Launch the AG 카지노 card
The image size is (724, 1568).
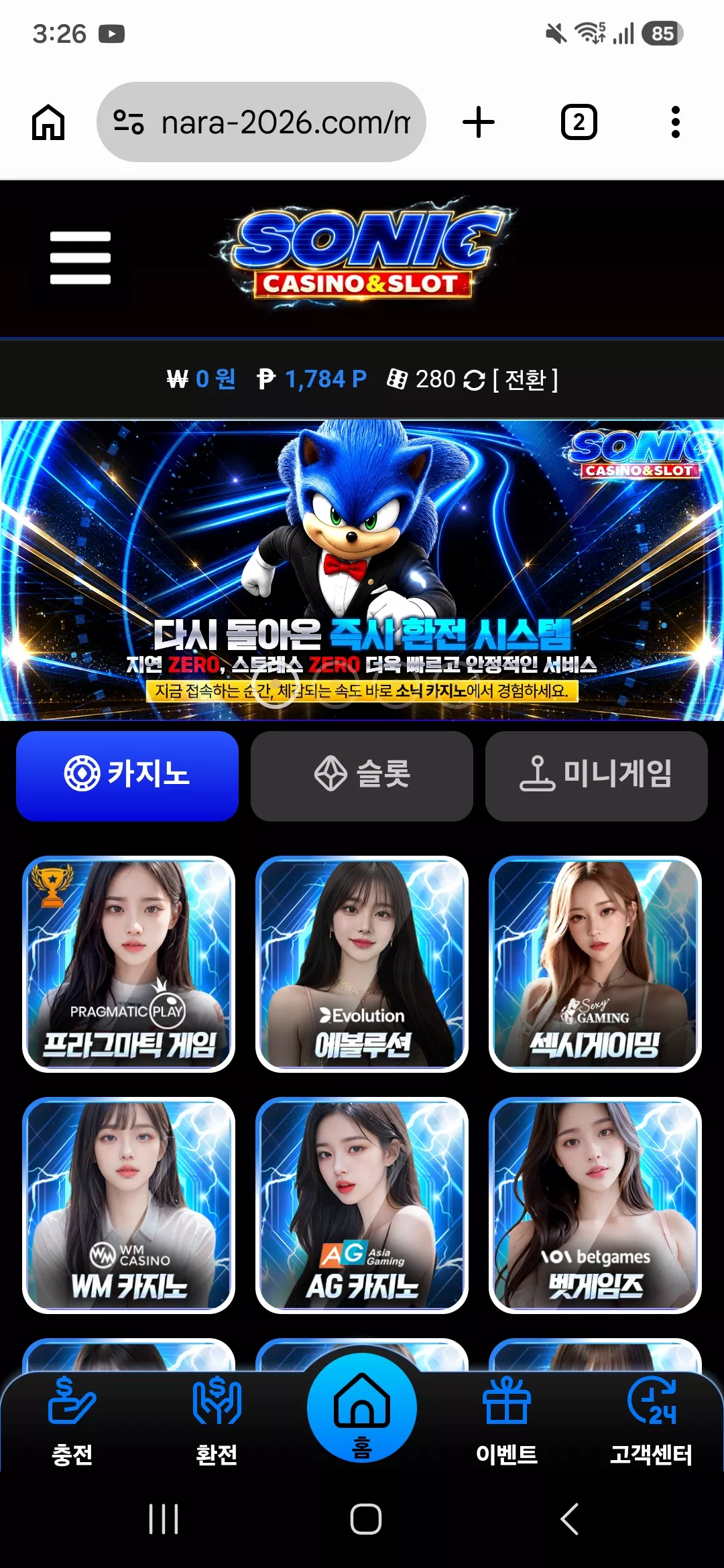(362, 1205)
